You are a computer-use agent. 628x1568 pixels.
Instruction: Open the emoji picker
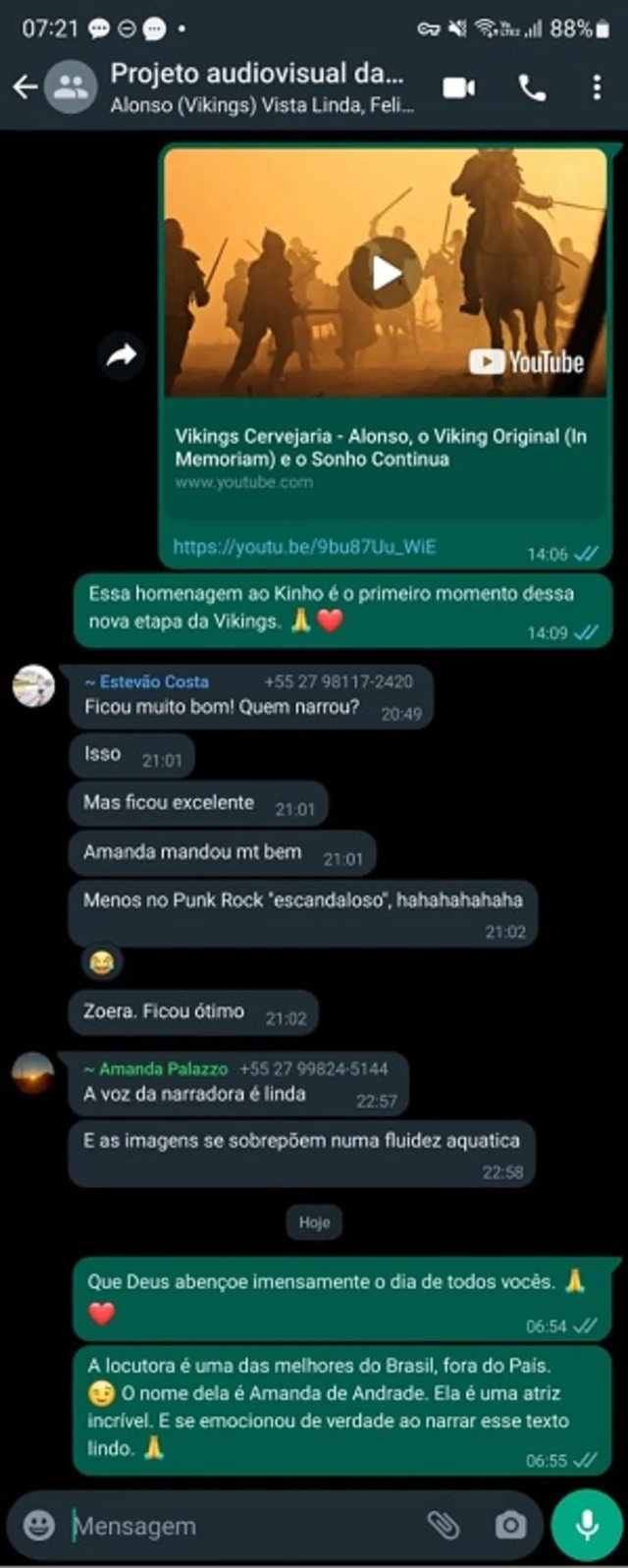(x=39, y=1525)
